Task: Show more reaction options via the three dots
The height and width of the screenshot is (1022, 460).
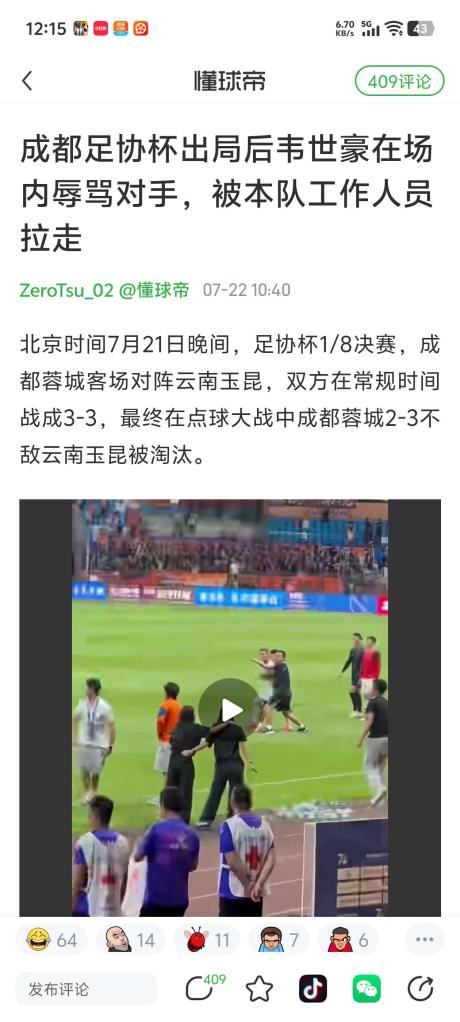Action: pos(424,940)
